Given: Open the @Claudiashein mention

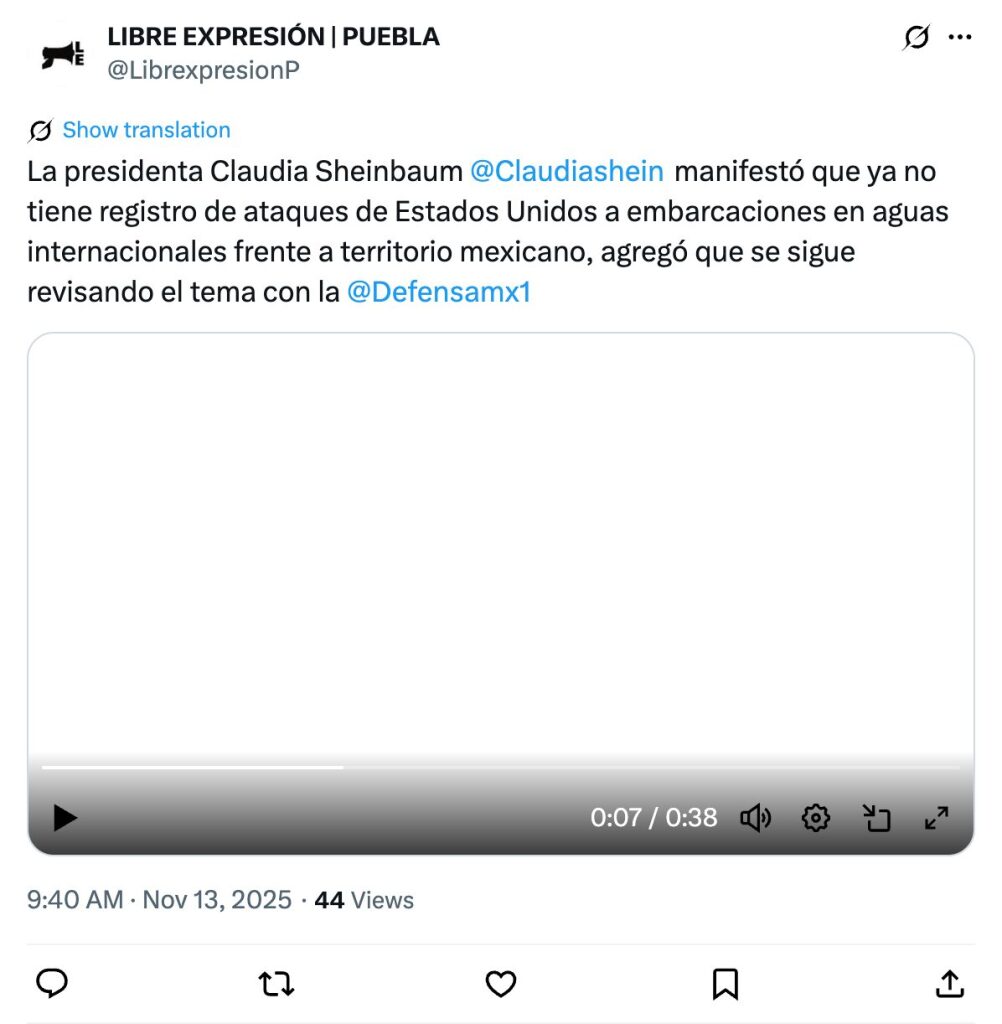Looking at the screenshot, I should pos(566,171).
